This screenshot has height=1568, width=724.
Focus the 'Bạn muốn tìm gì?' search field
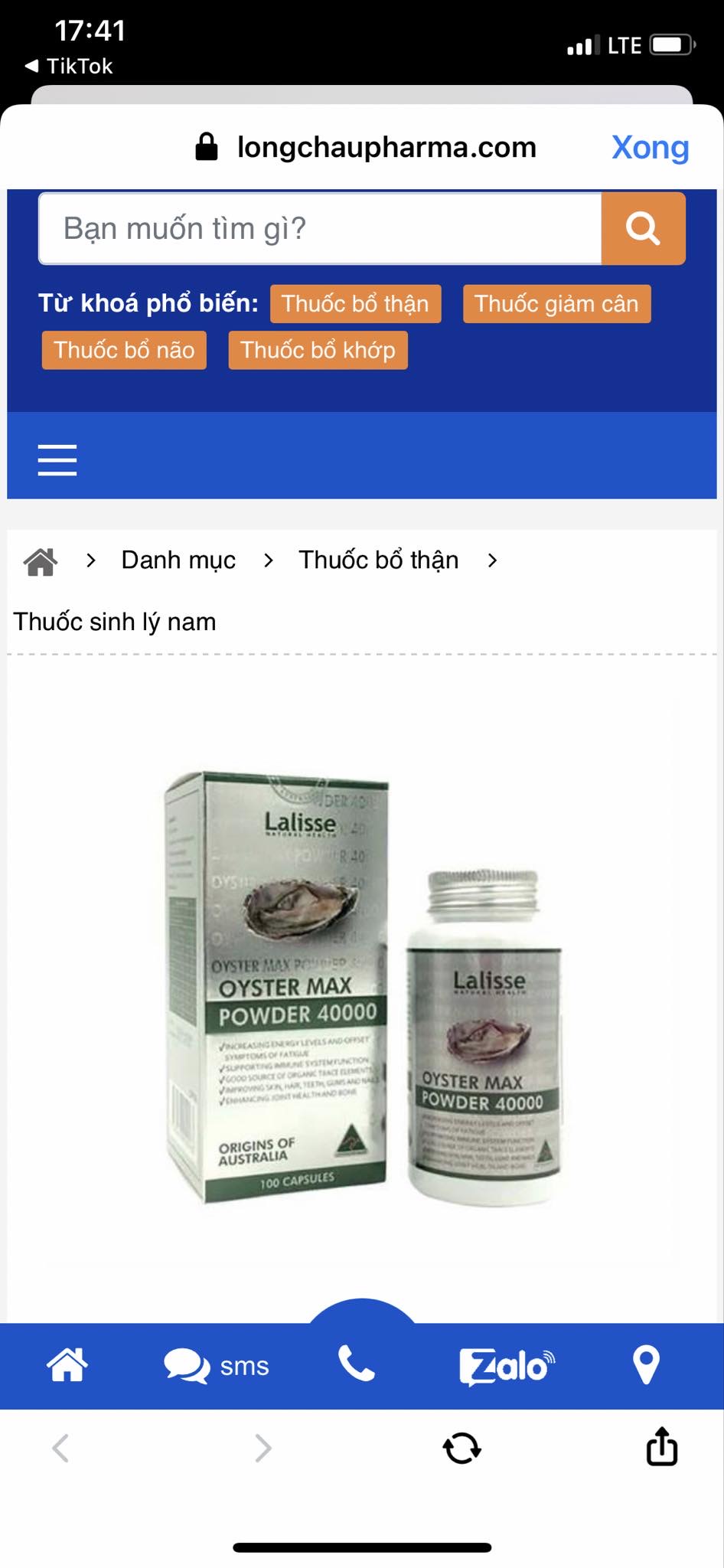click(x=320, y=228)
